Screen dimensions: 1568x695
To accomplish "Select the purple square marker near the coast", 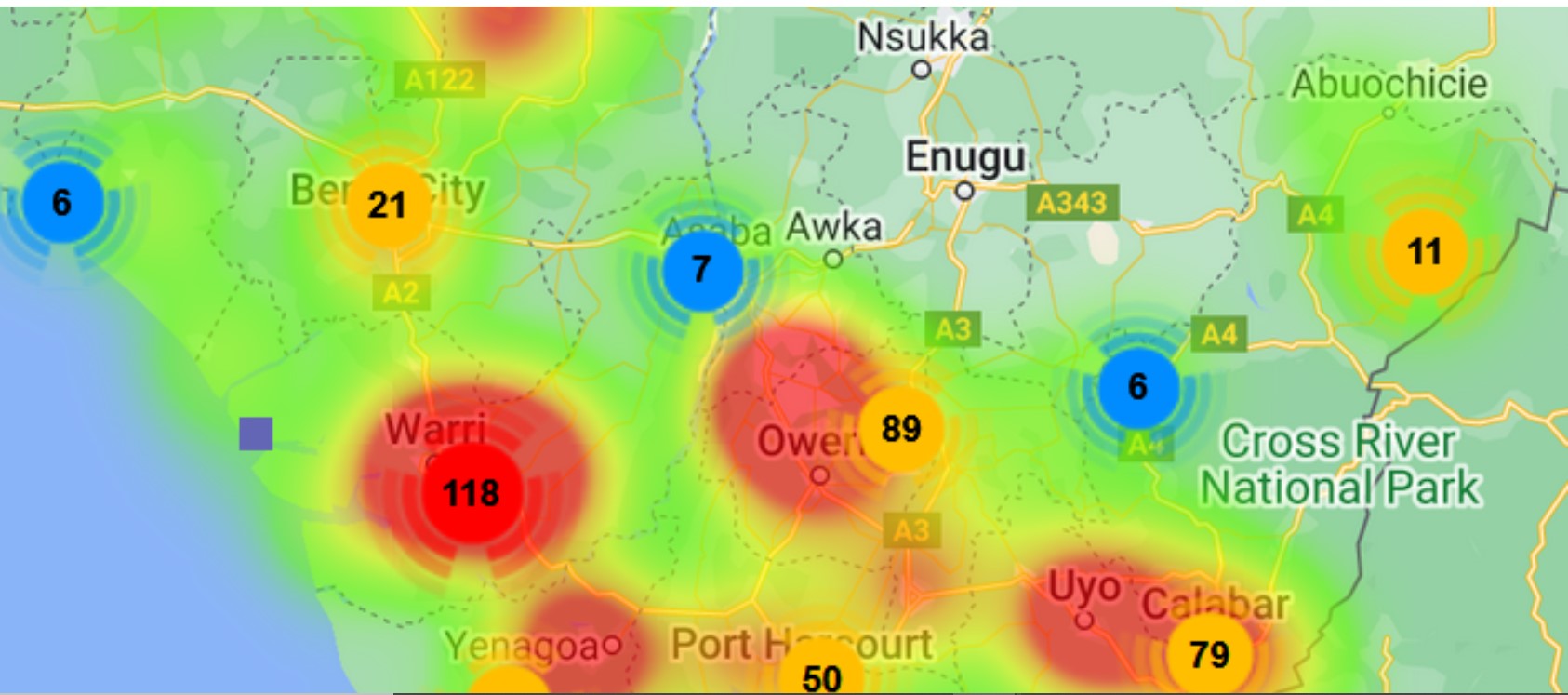I will pyautogui.click(x=256, y=434).
